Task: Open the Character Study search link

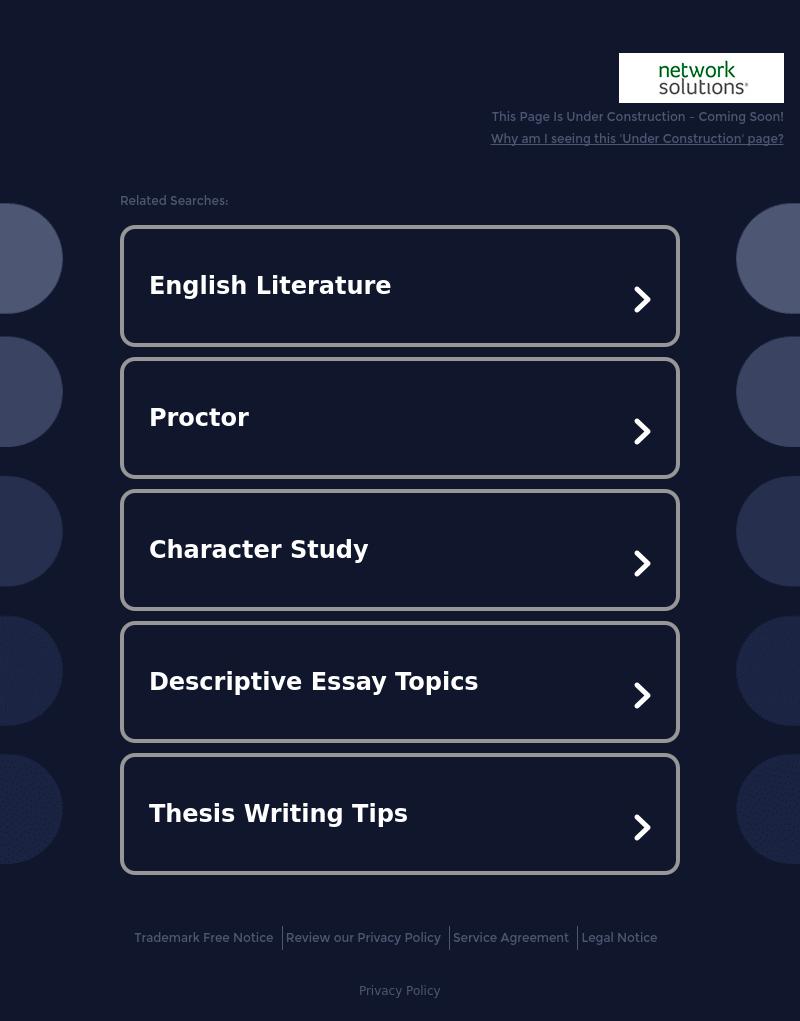Action: (399, 550)
